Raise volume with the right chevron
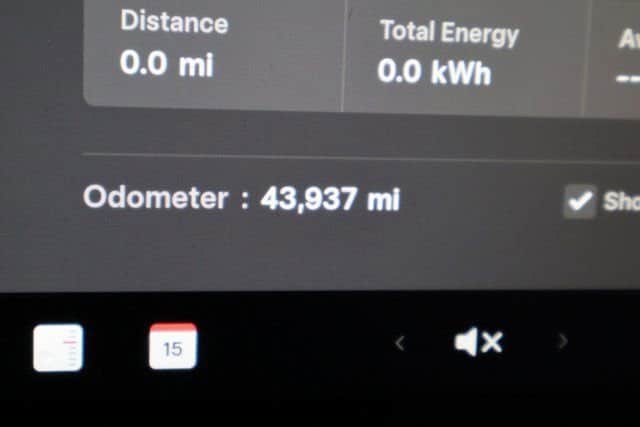This screenshot has height=427, width=640. tap(562, 342)
